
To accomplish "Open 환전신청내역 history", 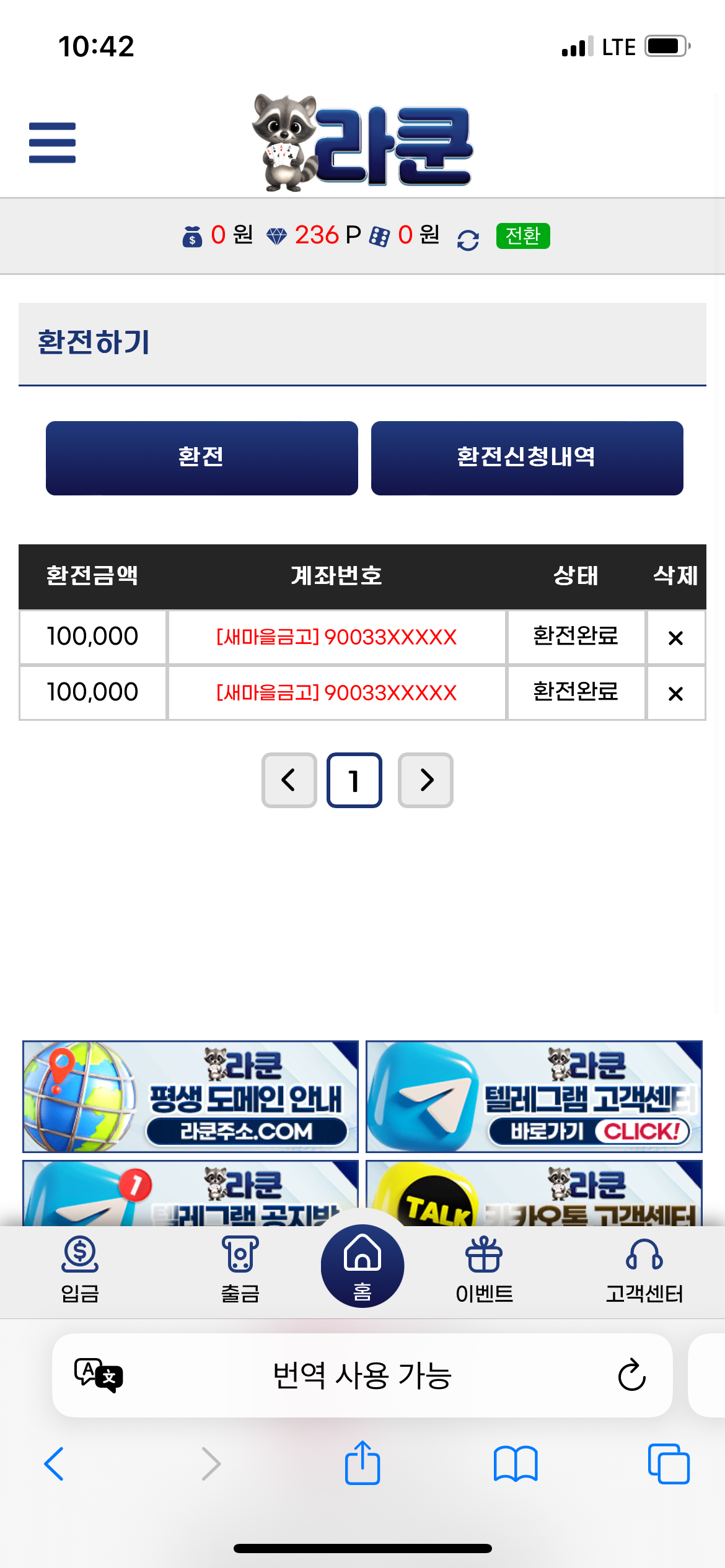I will point(527,458).
